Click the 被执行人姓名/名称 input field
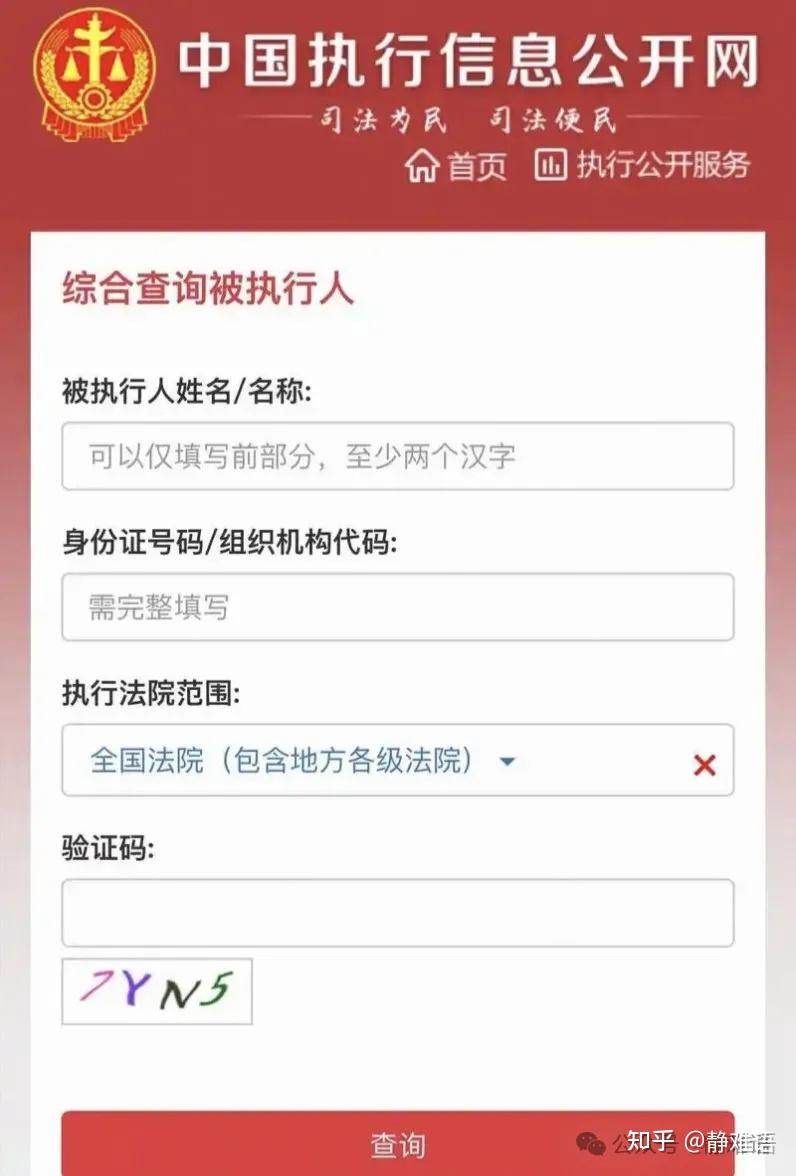Viewport: 796px width, 1176px height. point(397,457)
